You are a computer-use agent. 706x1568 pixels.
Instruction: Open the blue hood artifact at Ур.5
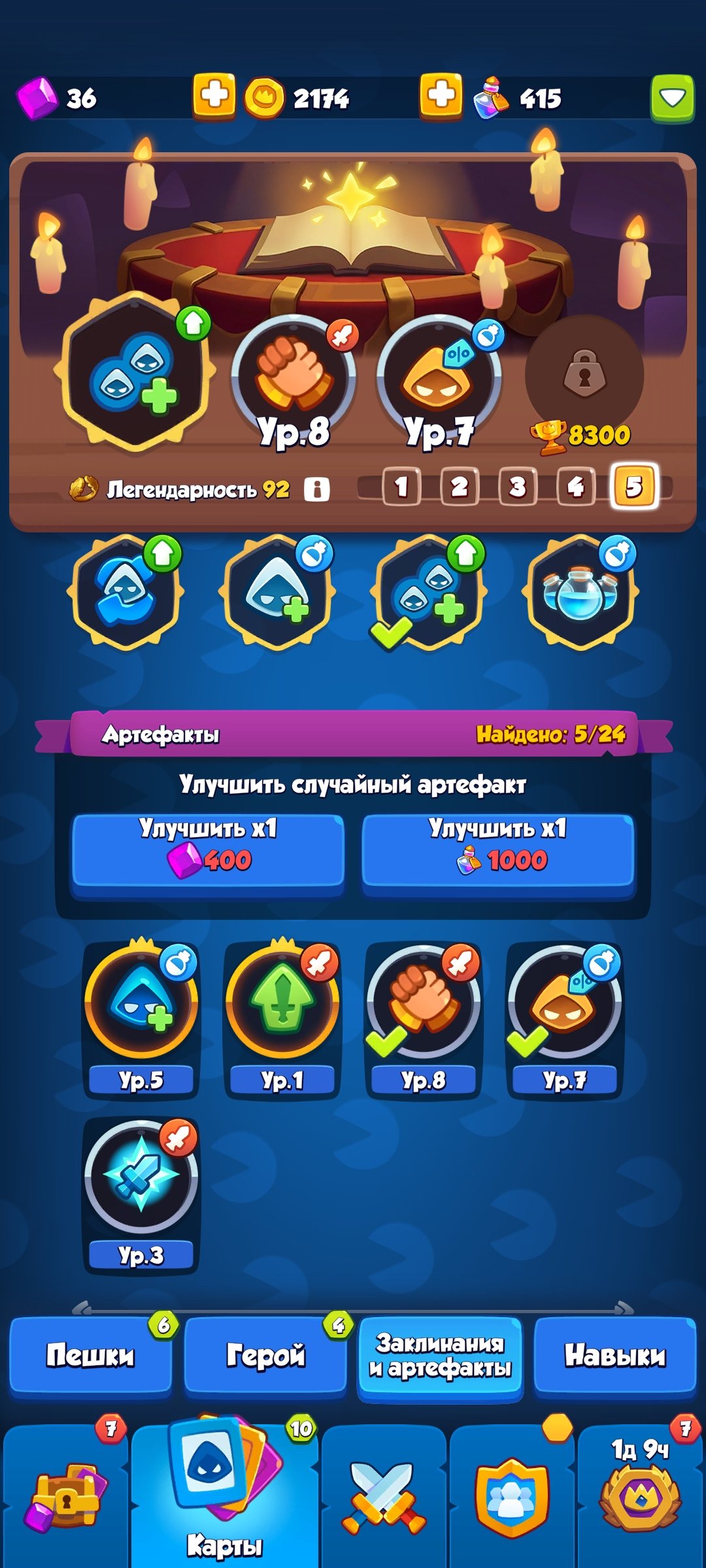(x=141, y=1003)
